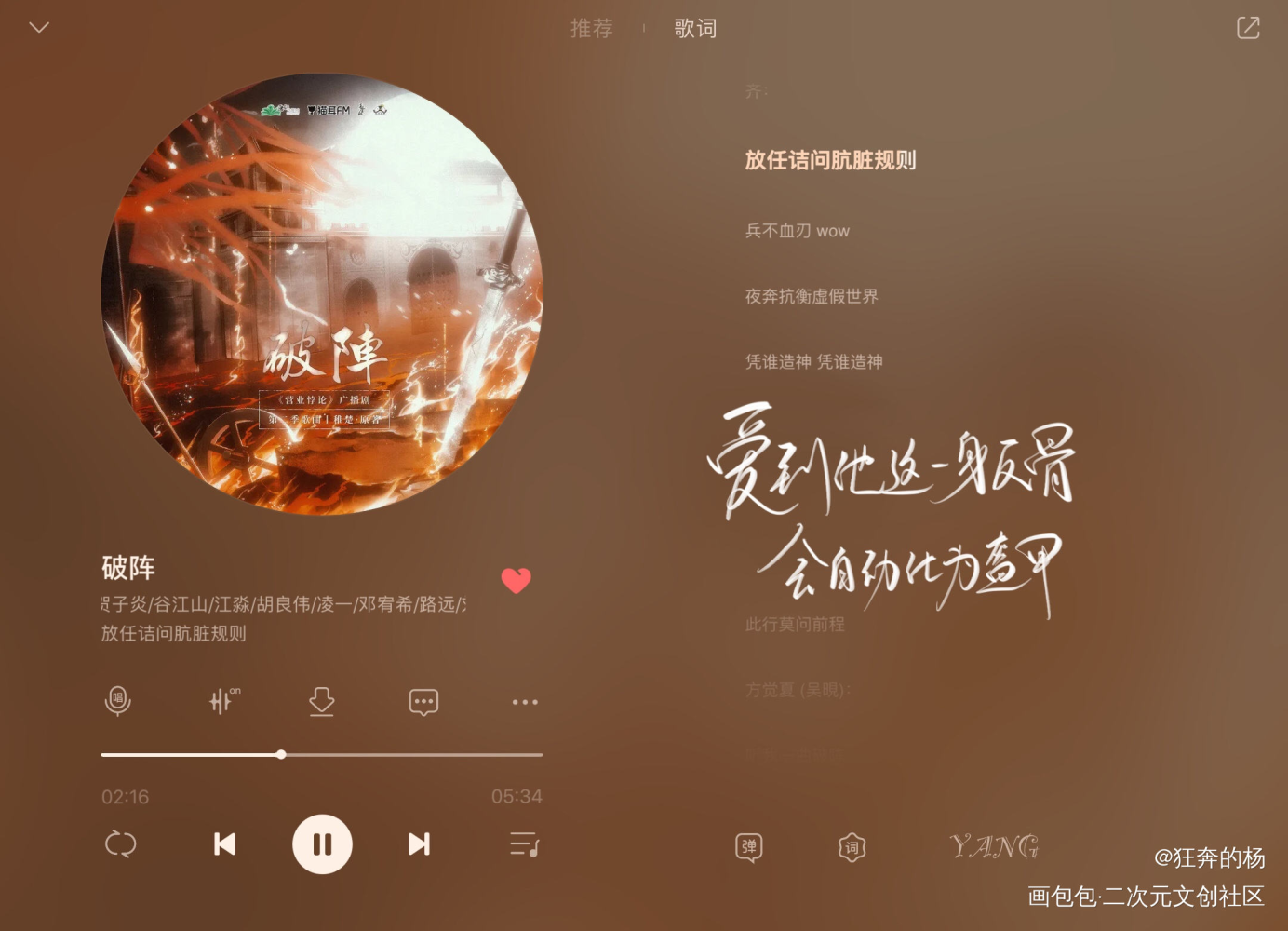This screenshot has width=1288, height=931.
Task: Skip to the next track
Action: 419,844
